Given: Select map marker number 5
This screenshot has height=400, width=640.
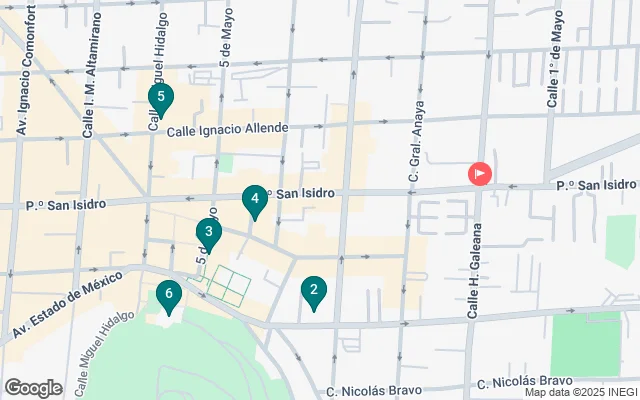Looking at the screenshot, I should [x=160, y=98].
